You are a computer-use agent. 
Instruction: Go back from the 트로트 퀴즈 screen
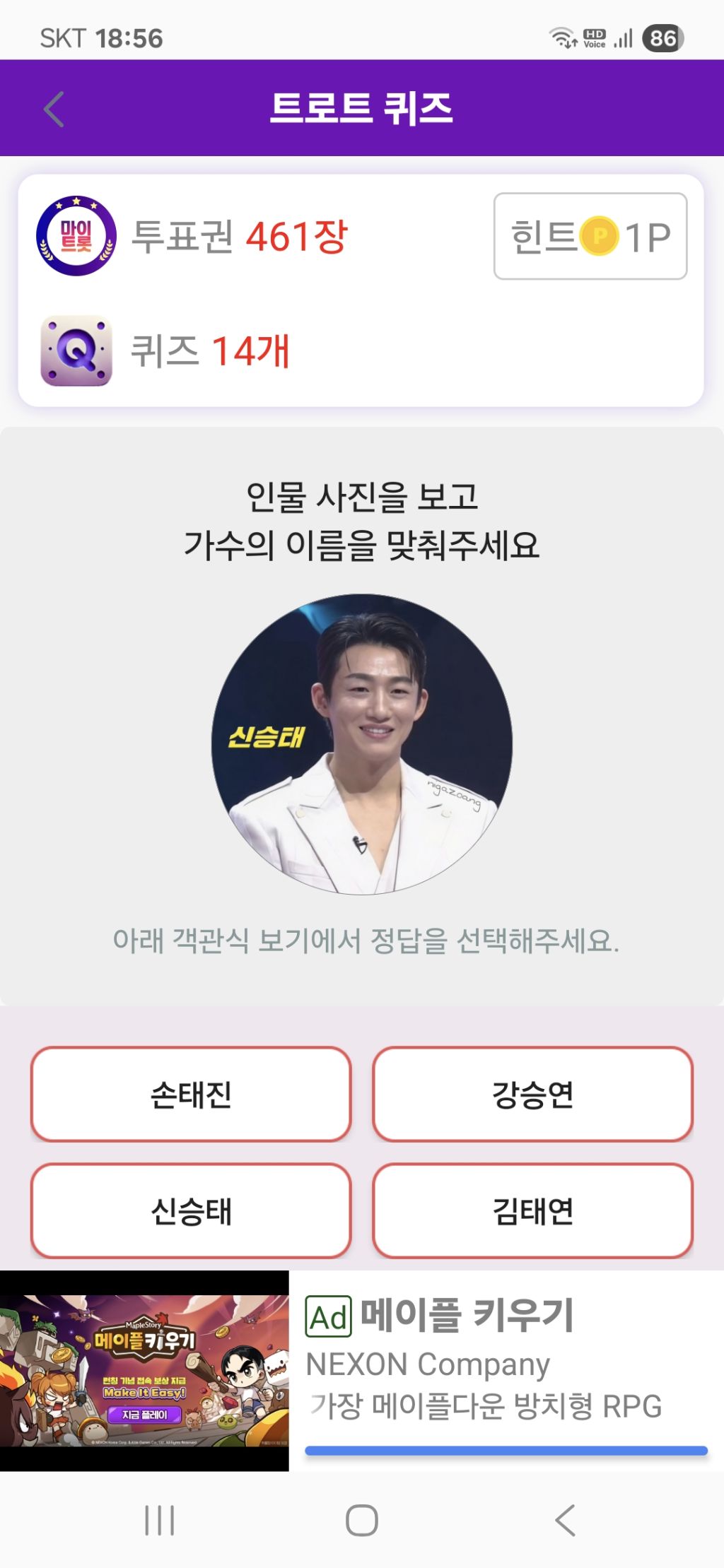pos(54,110)
